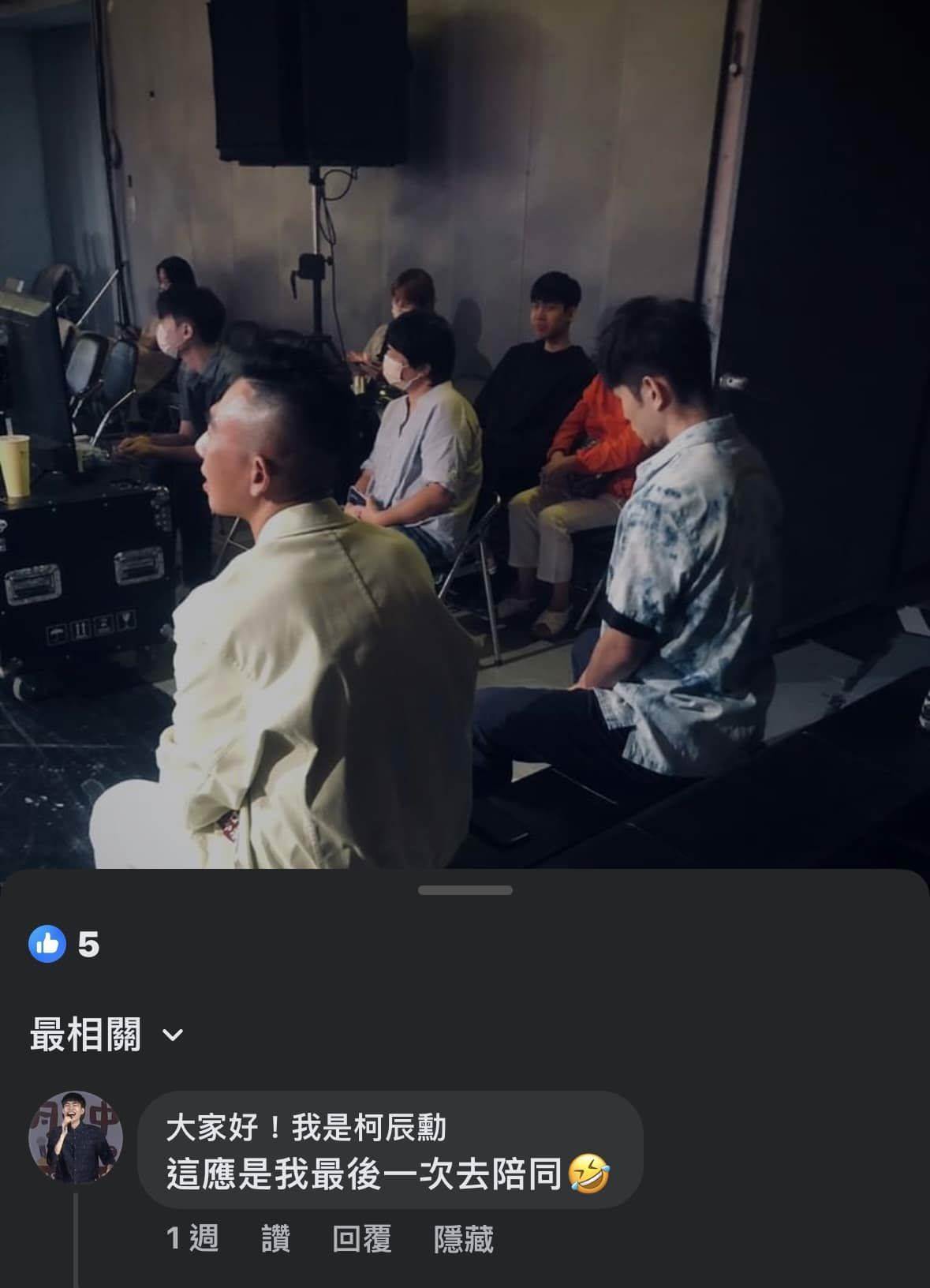The image size is (930, 1288).
Task: Expand the 最相關 comment sort dropdown
Action: click(106, 1035)
